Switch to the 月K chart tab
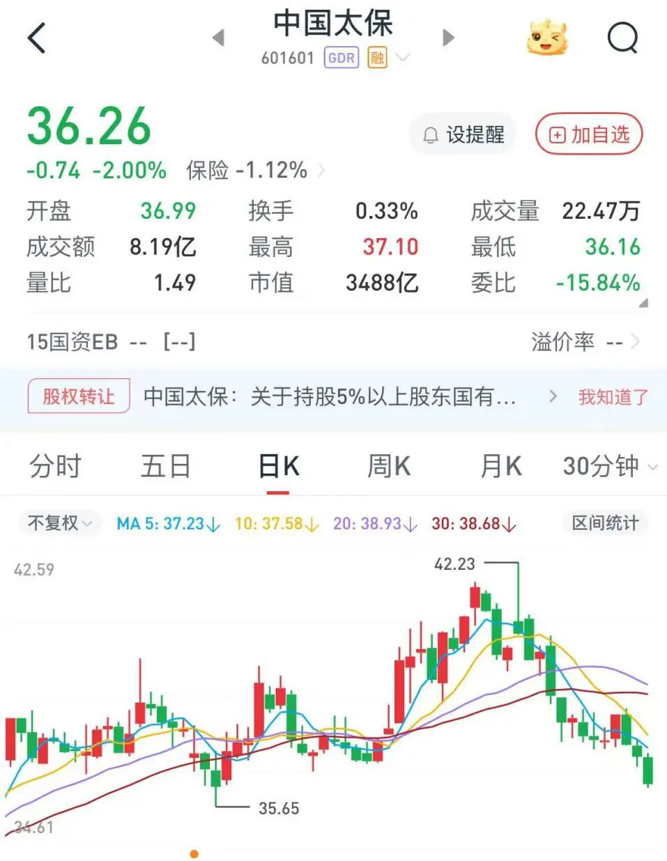The height and width of the screenshot is (861, 667). click(500, 466)
